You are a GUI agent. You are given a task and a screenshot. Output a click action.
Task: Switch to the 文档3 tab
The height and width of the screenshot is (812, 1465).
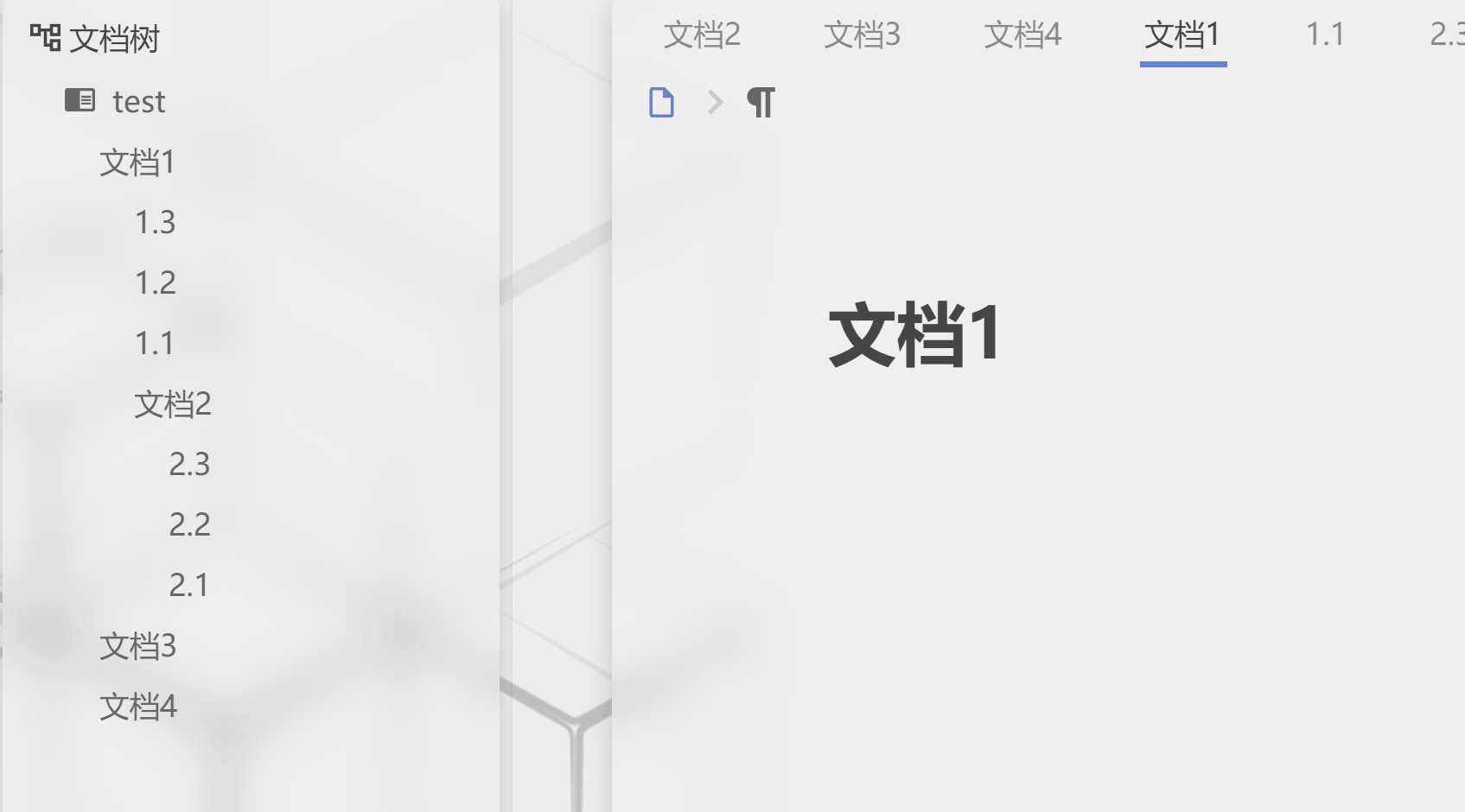coord(862,35)
